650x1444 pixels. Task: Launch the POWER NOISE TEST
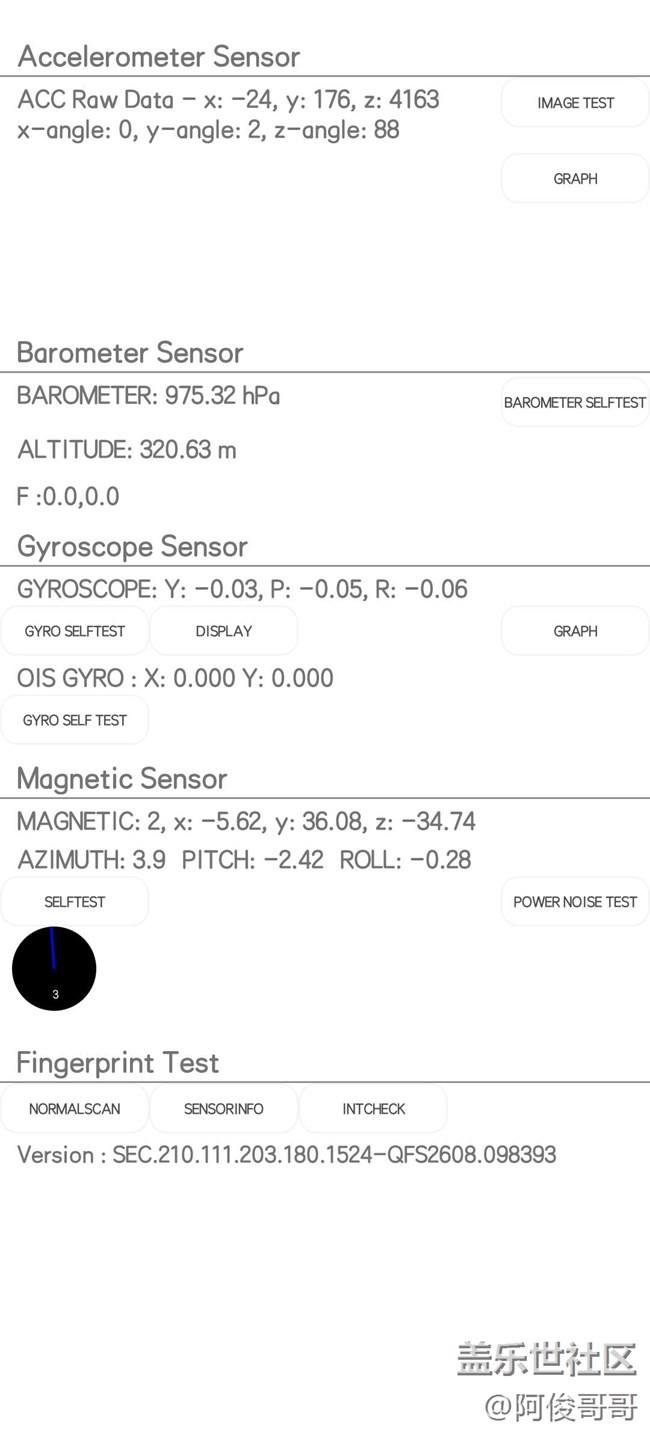(575, 902)
